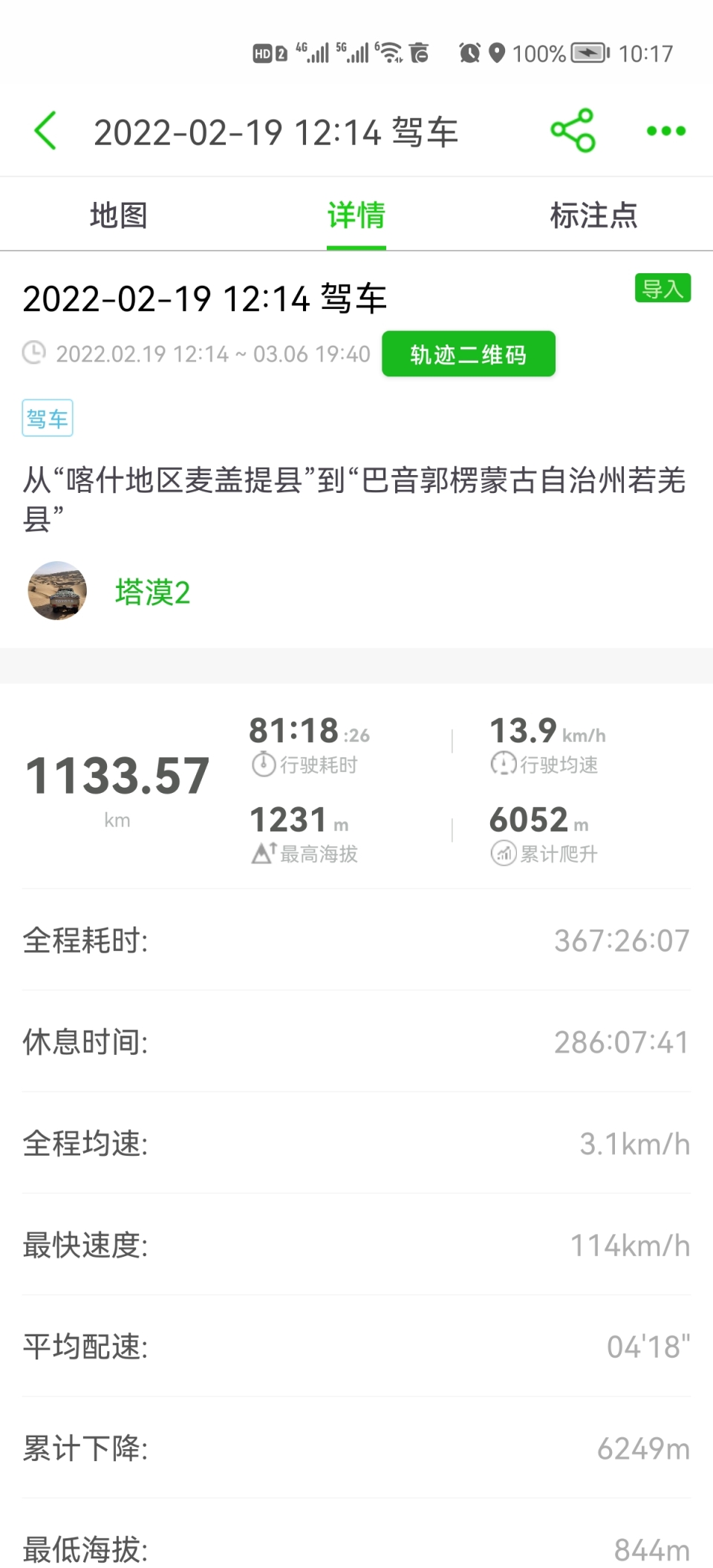This screenshot has width=713, height=1568.
Task: Switch to the 地图 tab
Action: tap(119, 216)
